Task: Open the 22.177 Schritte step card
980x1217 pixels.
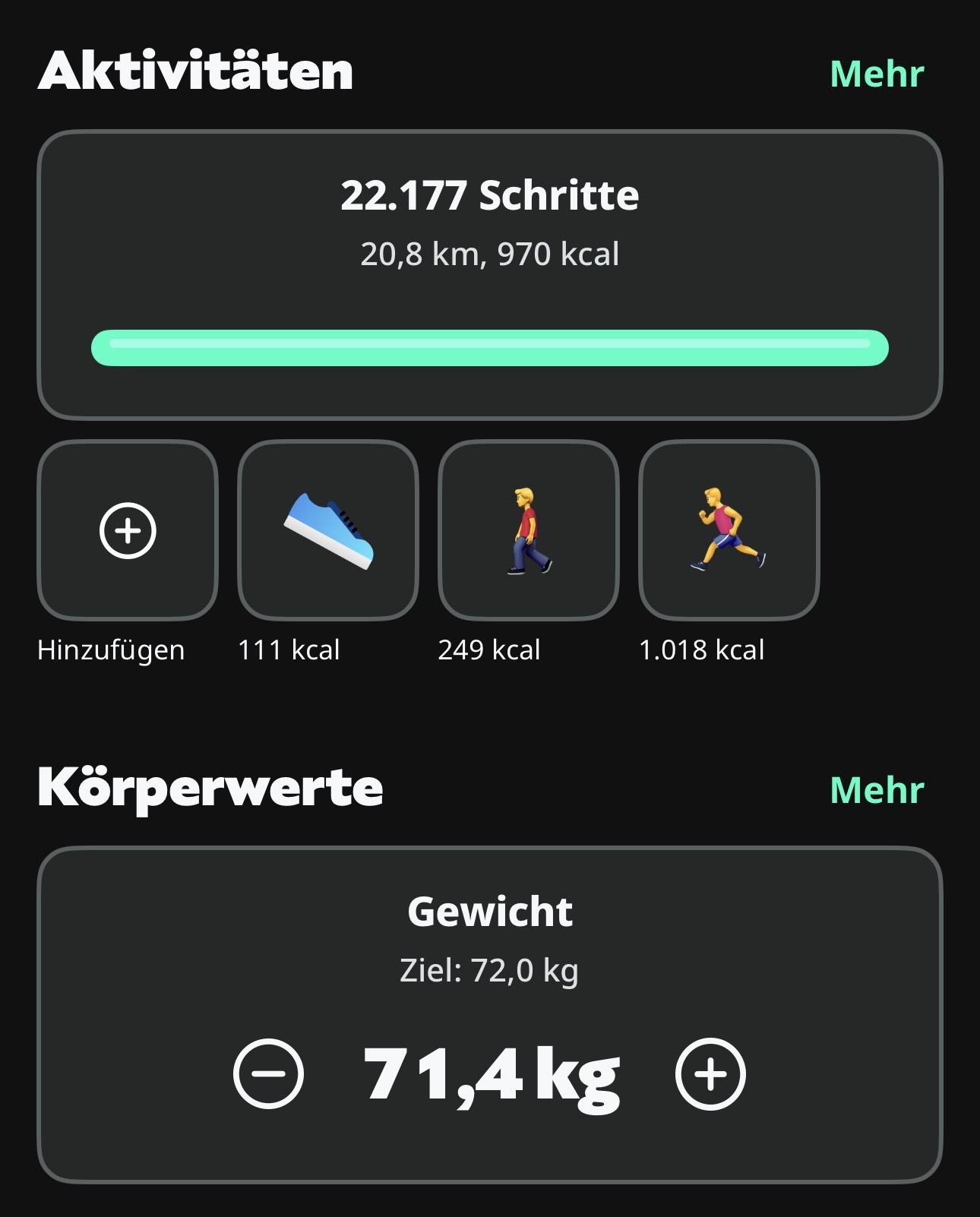Action: coord(489,275)
